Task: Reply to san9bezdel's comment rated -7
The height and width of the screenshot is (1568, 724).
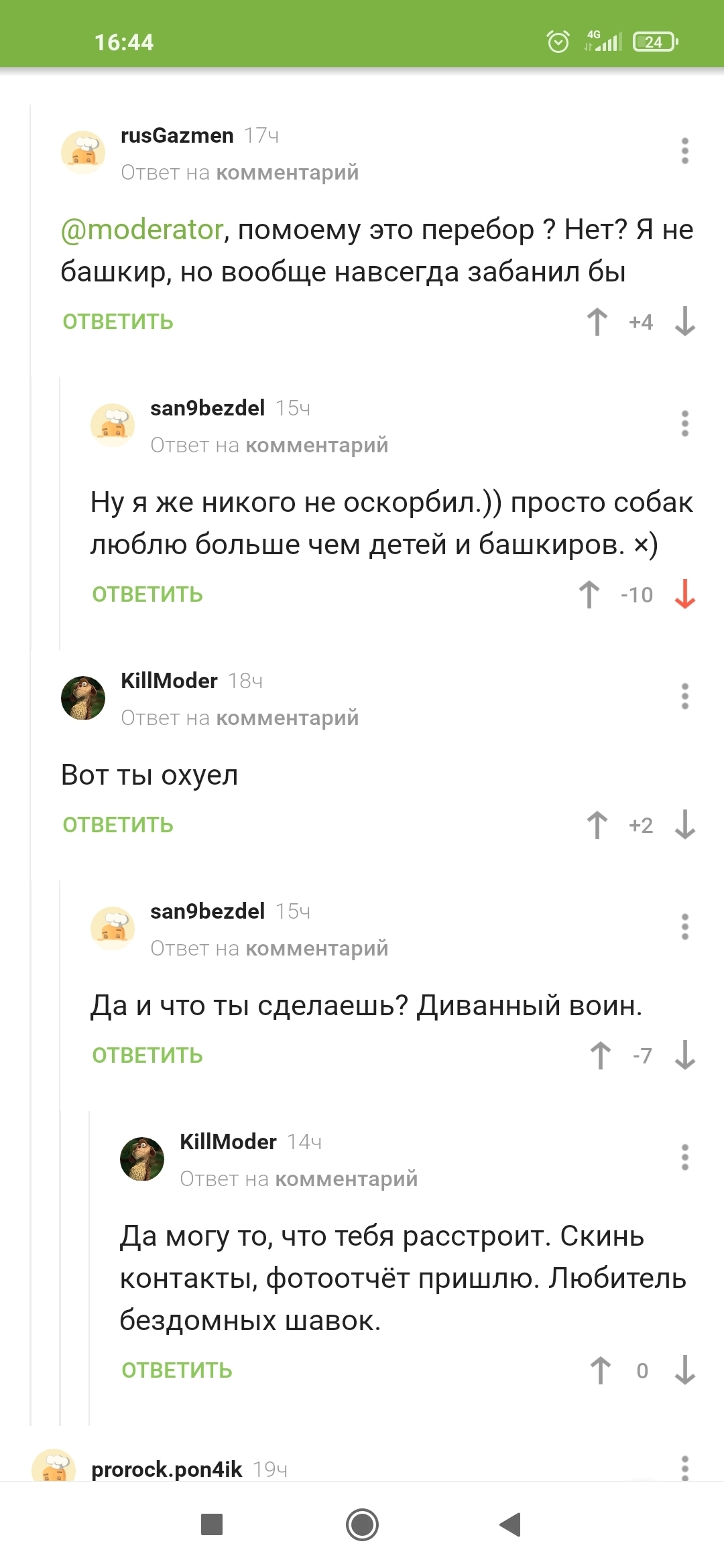Action: [147, 1055]
